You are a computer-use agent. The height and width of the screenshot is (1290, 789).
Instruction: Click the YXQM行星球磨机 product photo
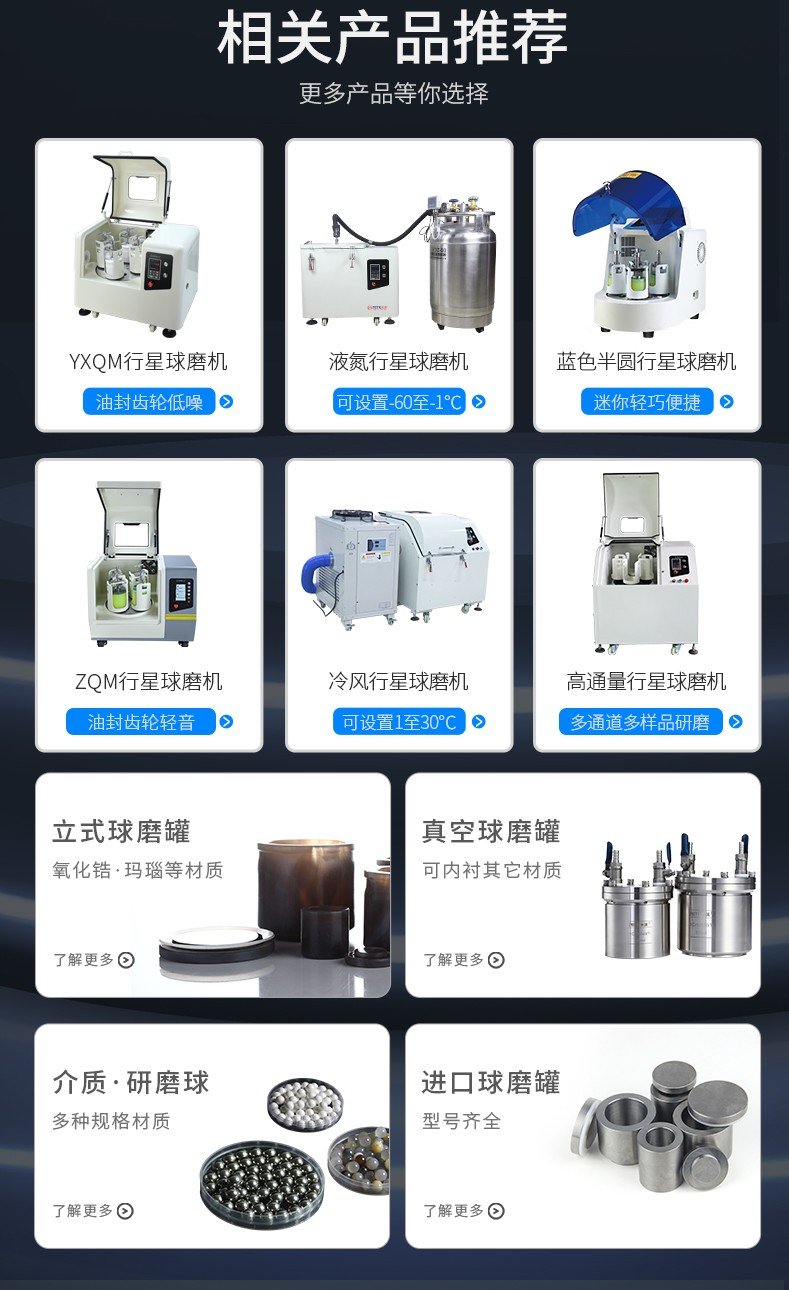pyautogui.click(x=143, y=247)
